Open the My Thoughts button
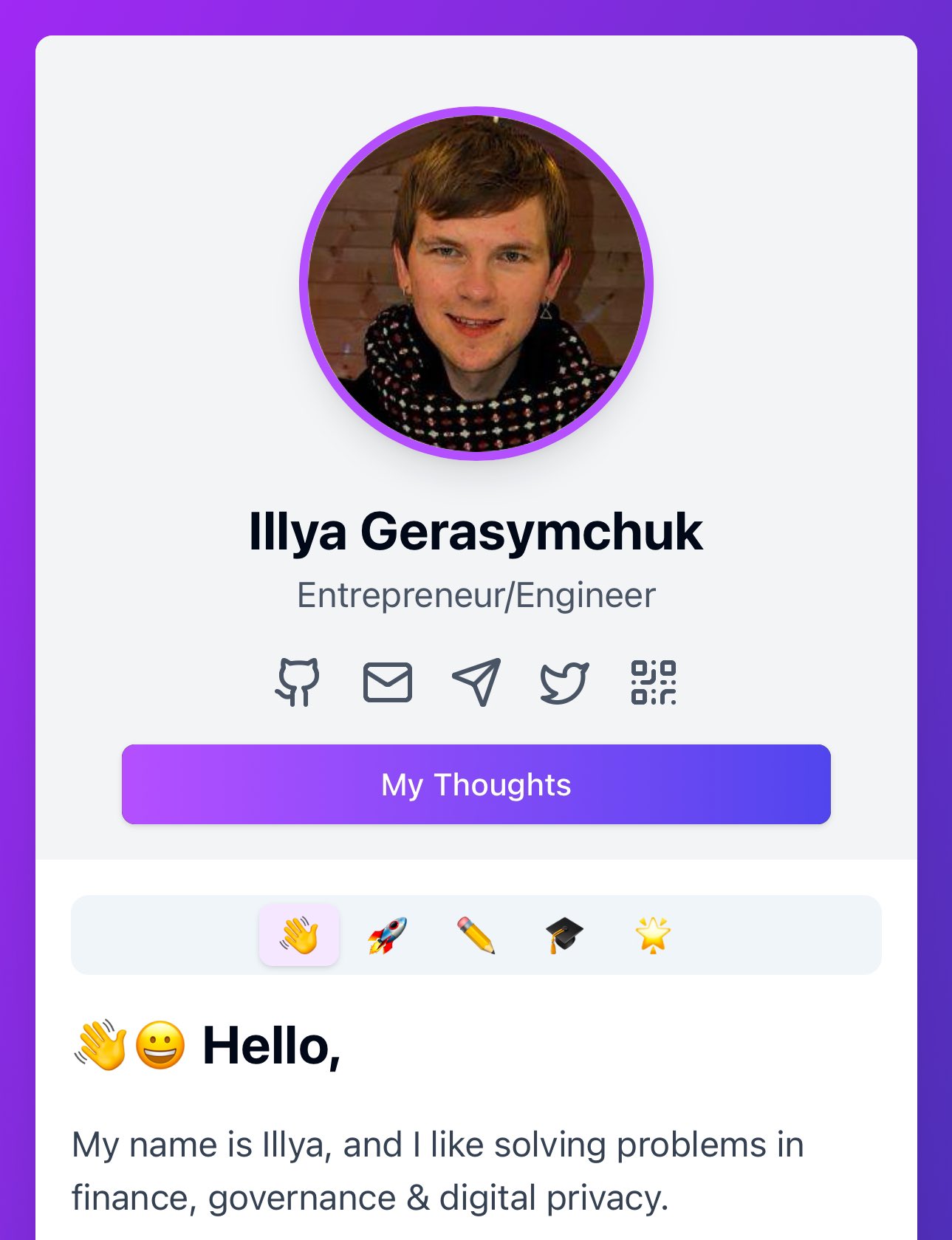 (x=476, y=784)
